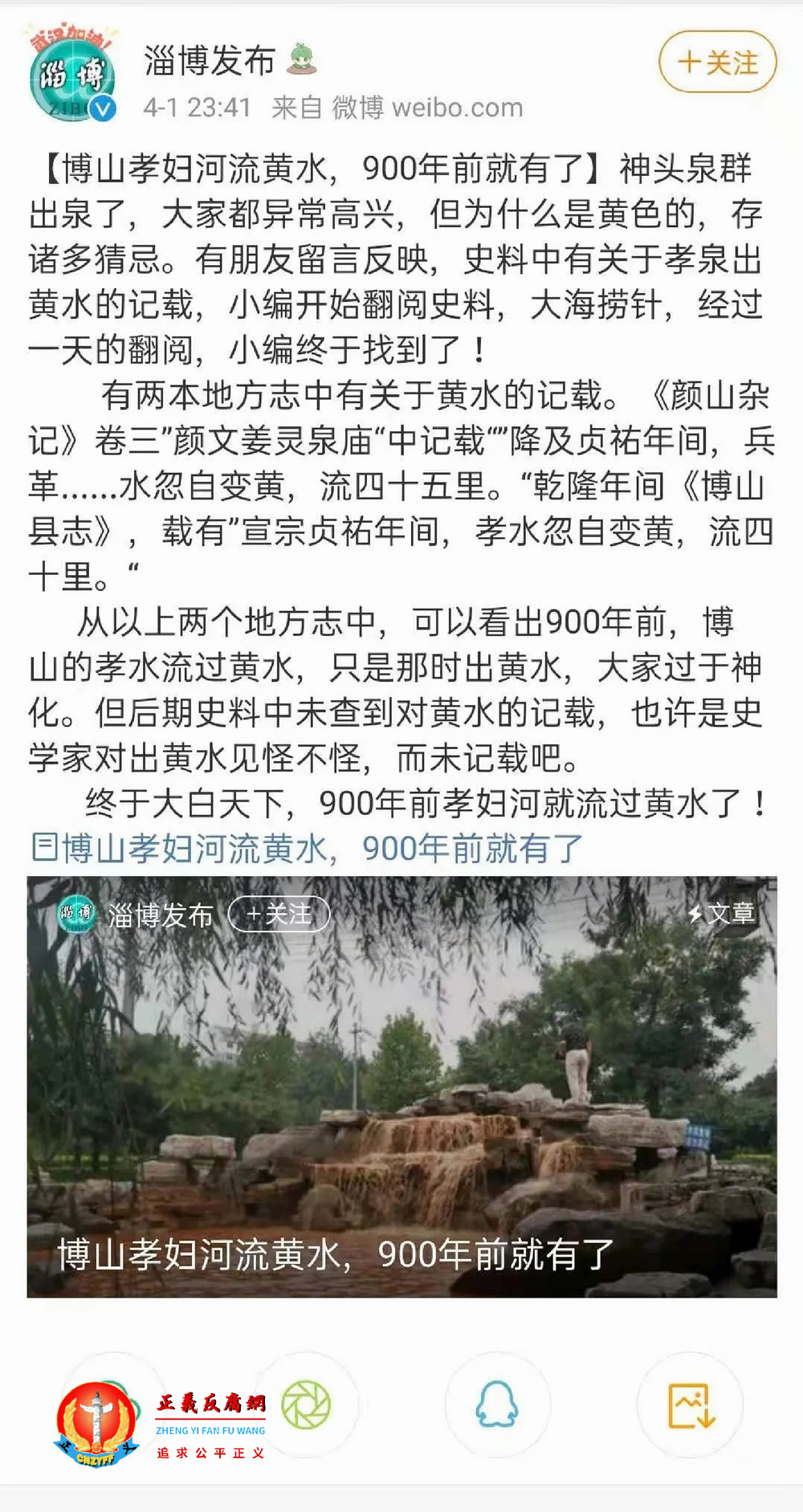Share to WeChat Moments via aperture icon
Screen dimensions: 803x1512
coord(306,1404)
